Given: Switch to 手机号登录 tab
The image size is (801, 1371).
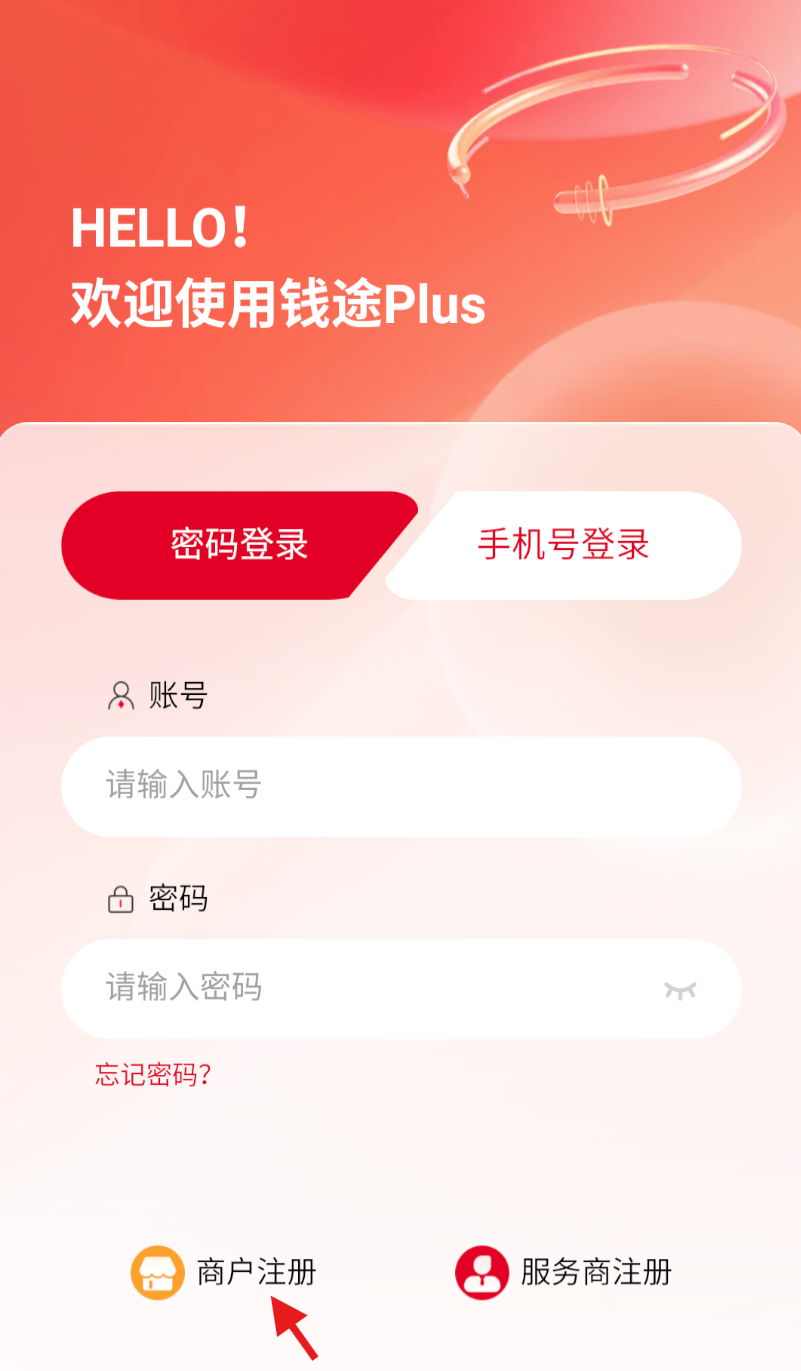Looking at the screenshot, I should point(563,545).
